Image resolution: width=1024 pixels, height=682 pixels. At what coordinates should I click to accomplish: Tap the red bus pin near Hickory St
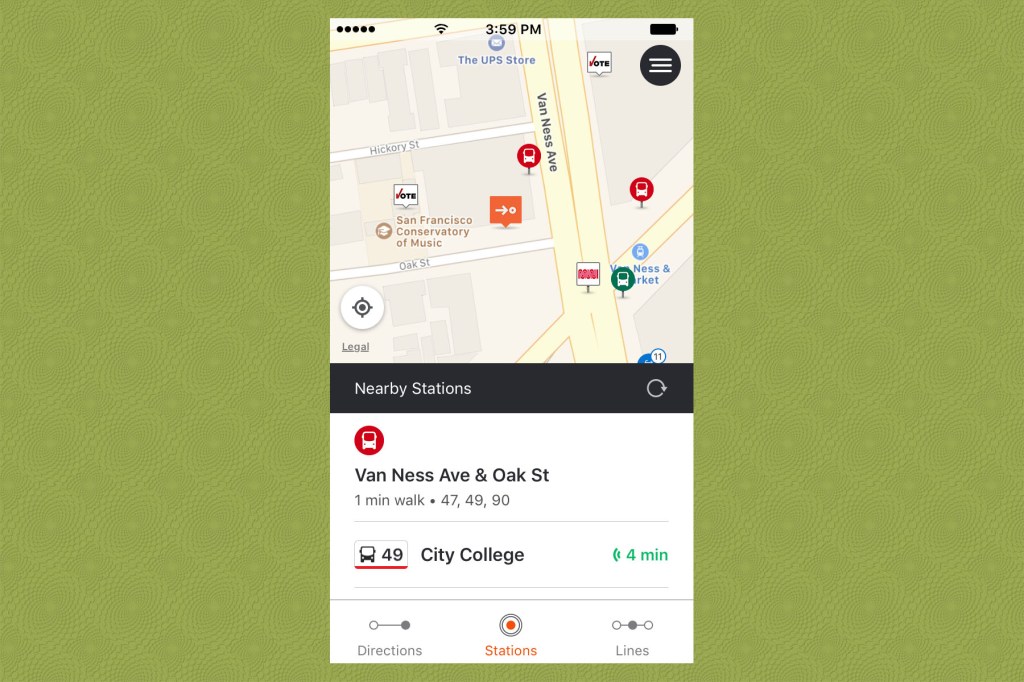point(529,156)
